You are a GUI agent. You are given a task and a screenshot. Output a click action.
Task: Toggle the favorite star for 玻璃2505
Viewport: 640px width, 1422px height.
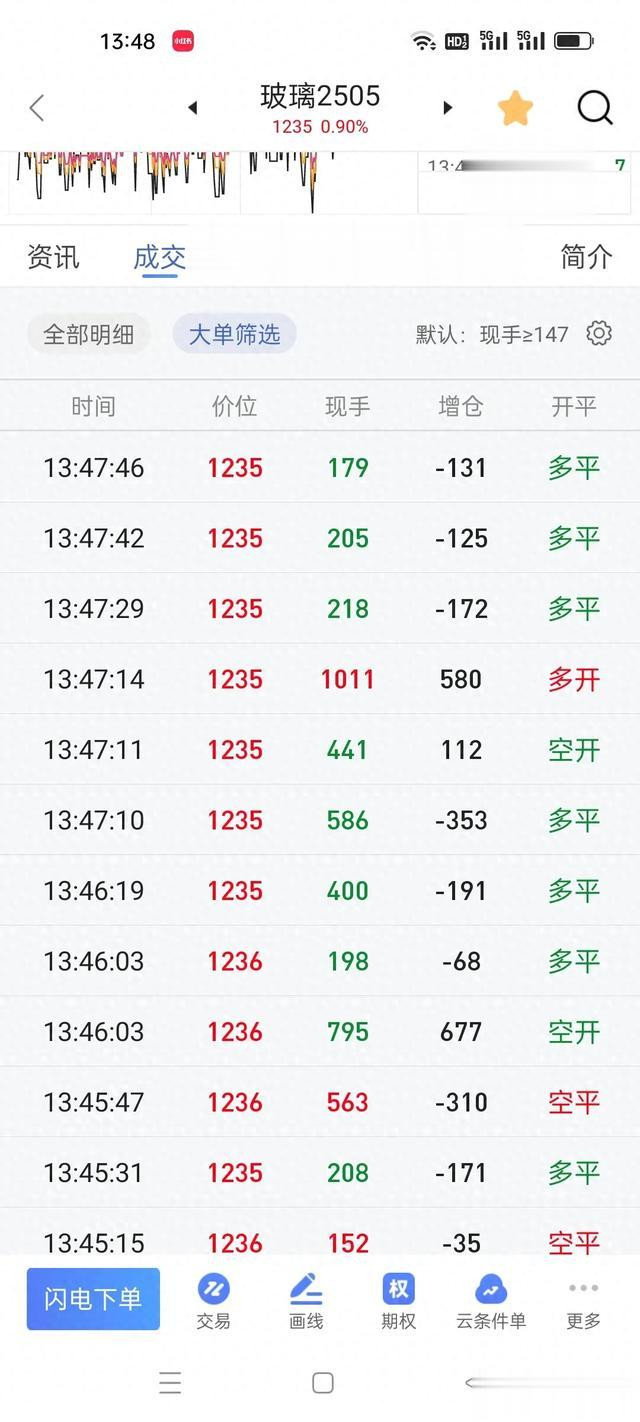pyautogui.click(x=515, y=108)
